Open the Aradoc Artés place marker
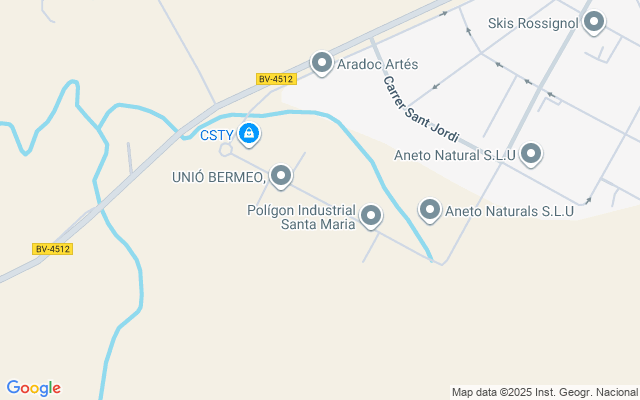Screen dimensions: 640x400 [322, 63]
